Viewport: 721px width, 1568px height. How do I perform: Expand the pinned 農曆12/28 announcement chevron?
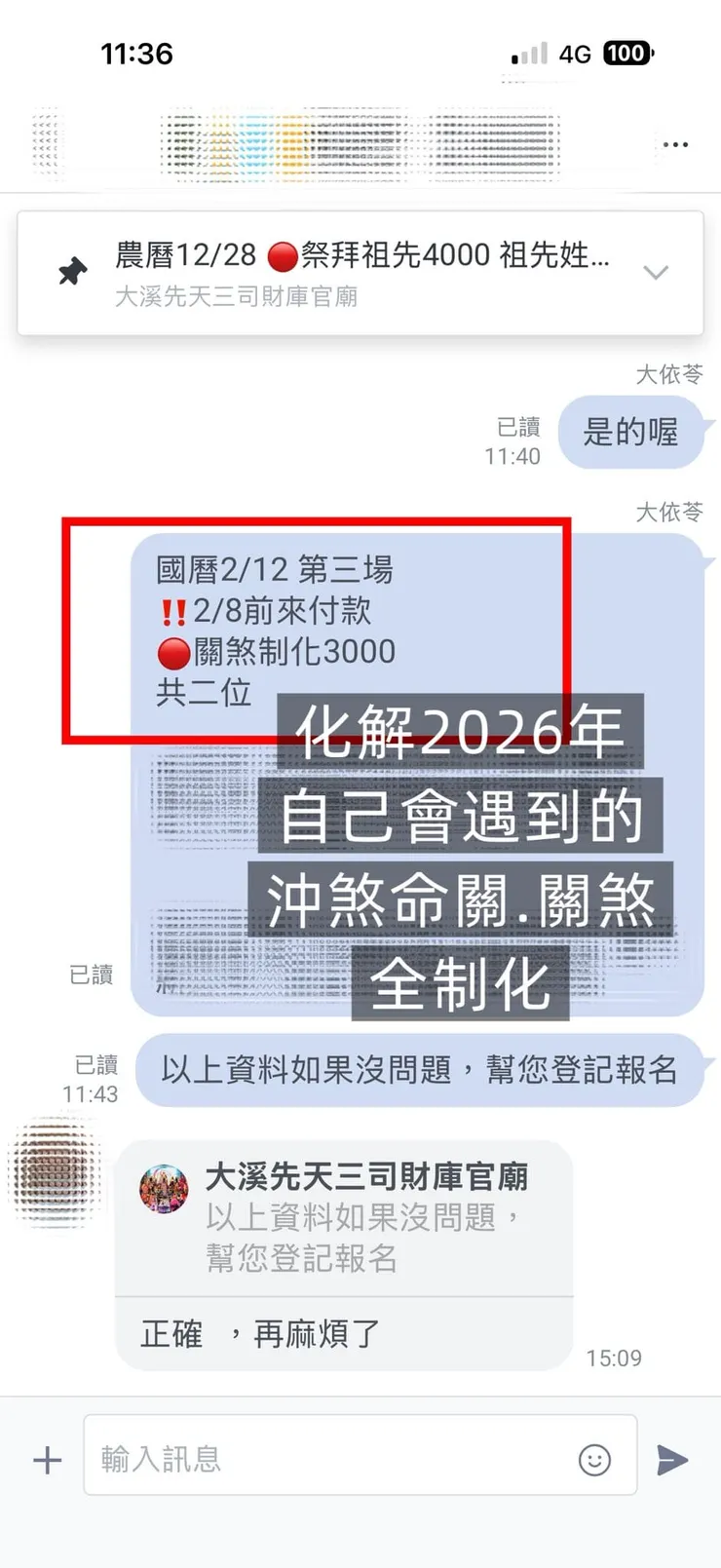pyautogui.click(x=655, y=274)
